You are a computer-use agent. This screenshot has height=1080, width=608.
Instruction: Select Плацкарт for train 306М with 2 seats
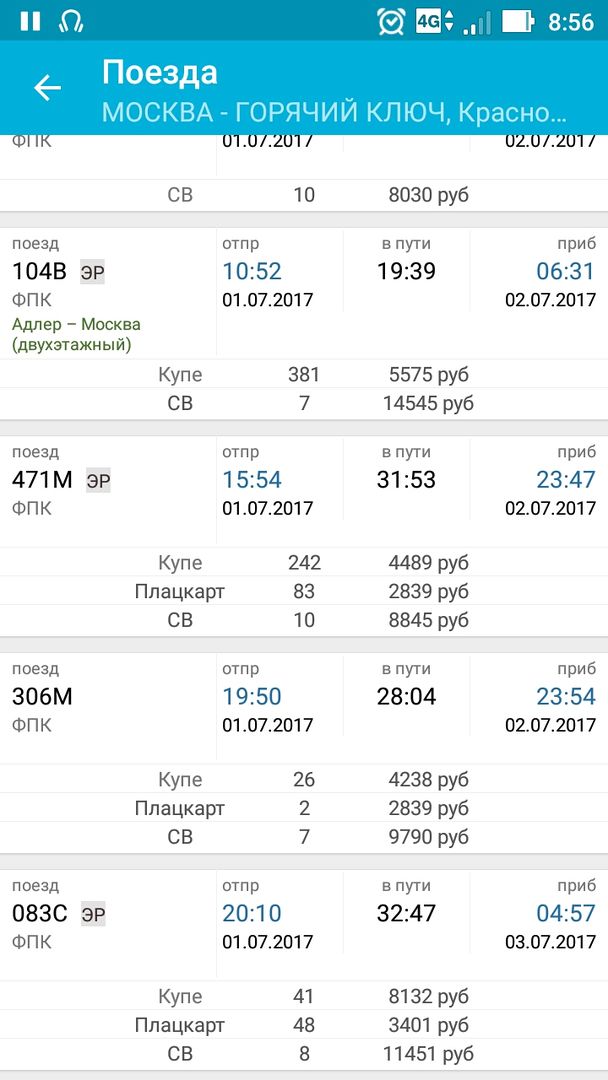(x=304, y=809)
